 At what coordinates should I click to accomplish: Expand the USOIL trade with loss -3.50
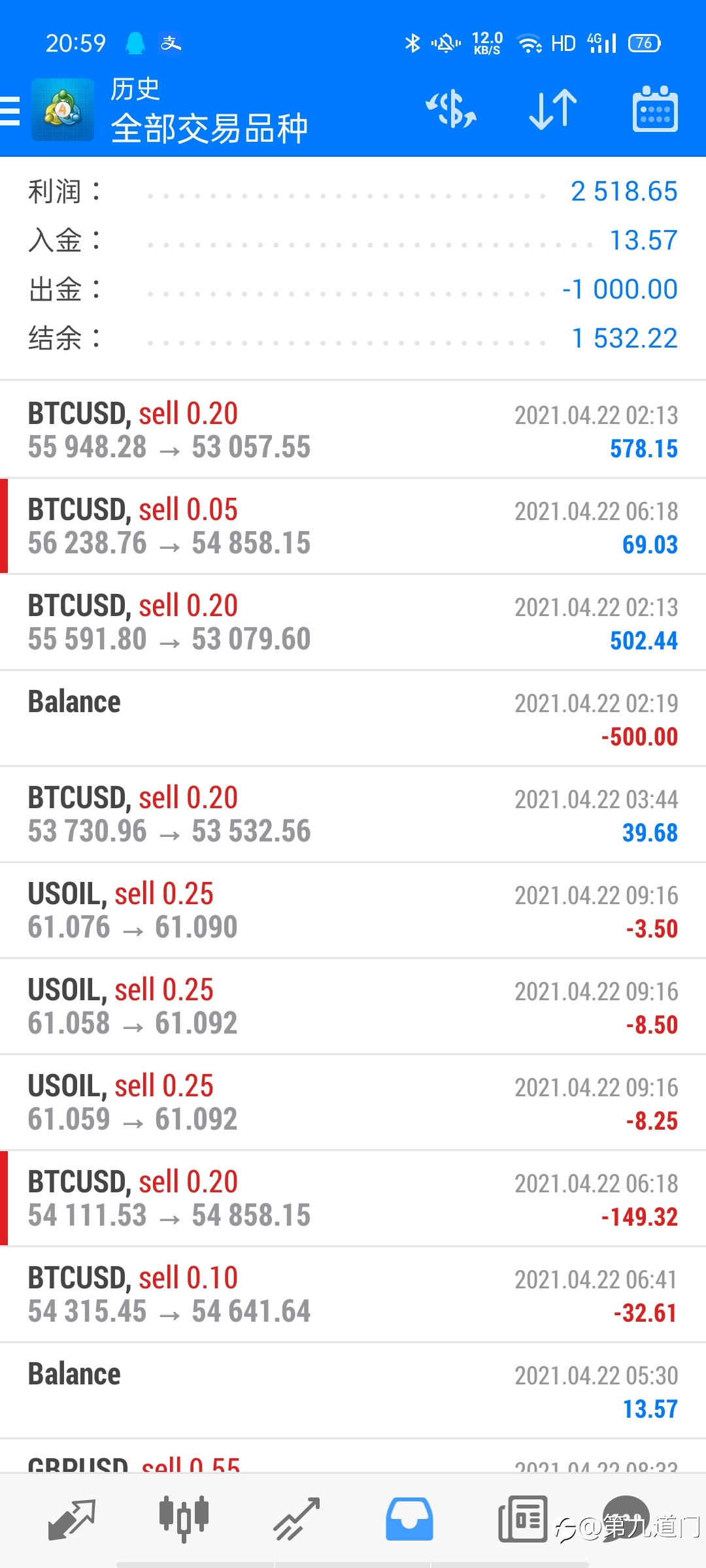tap(353, 910)
